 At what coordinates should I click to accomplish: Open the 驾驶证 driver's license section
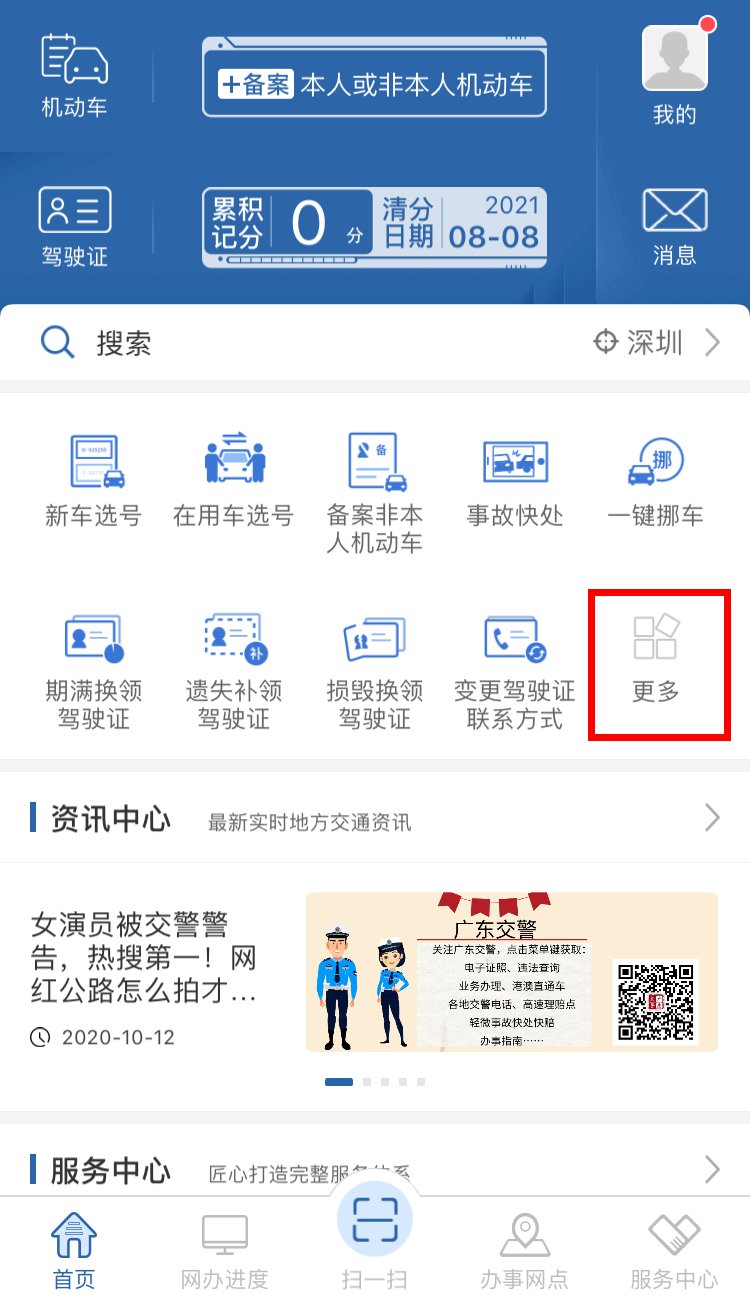[74, 227]
